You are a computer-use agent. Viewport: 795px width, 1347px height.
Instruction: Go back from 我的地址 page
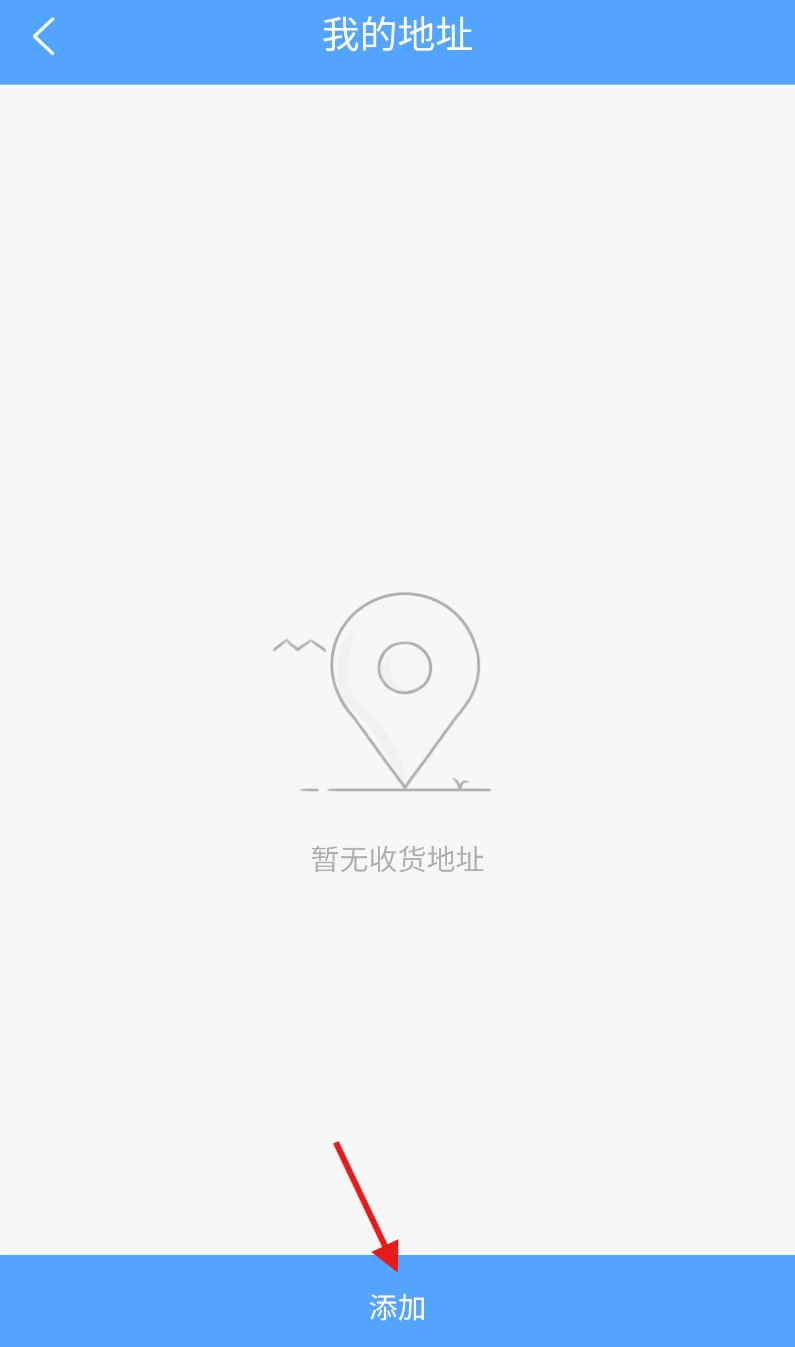pos(44,37)
